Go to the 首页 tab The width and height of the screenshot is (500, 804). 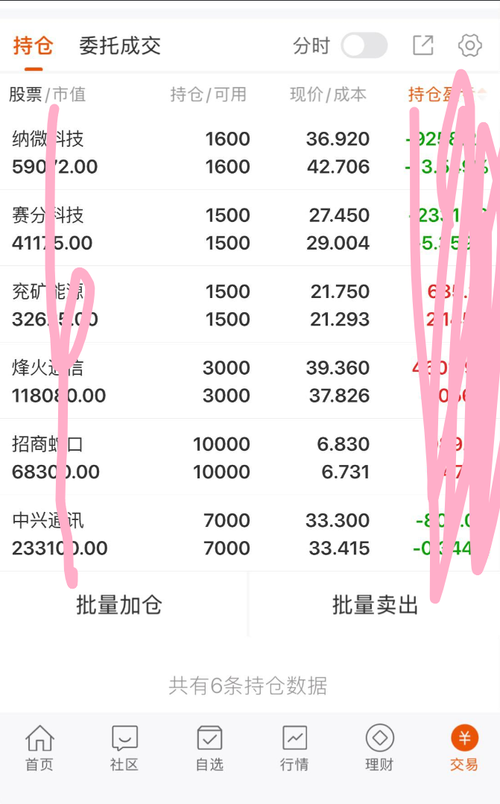[39, 748]
